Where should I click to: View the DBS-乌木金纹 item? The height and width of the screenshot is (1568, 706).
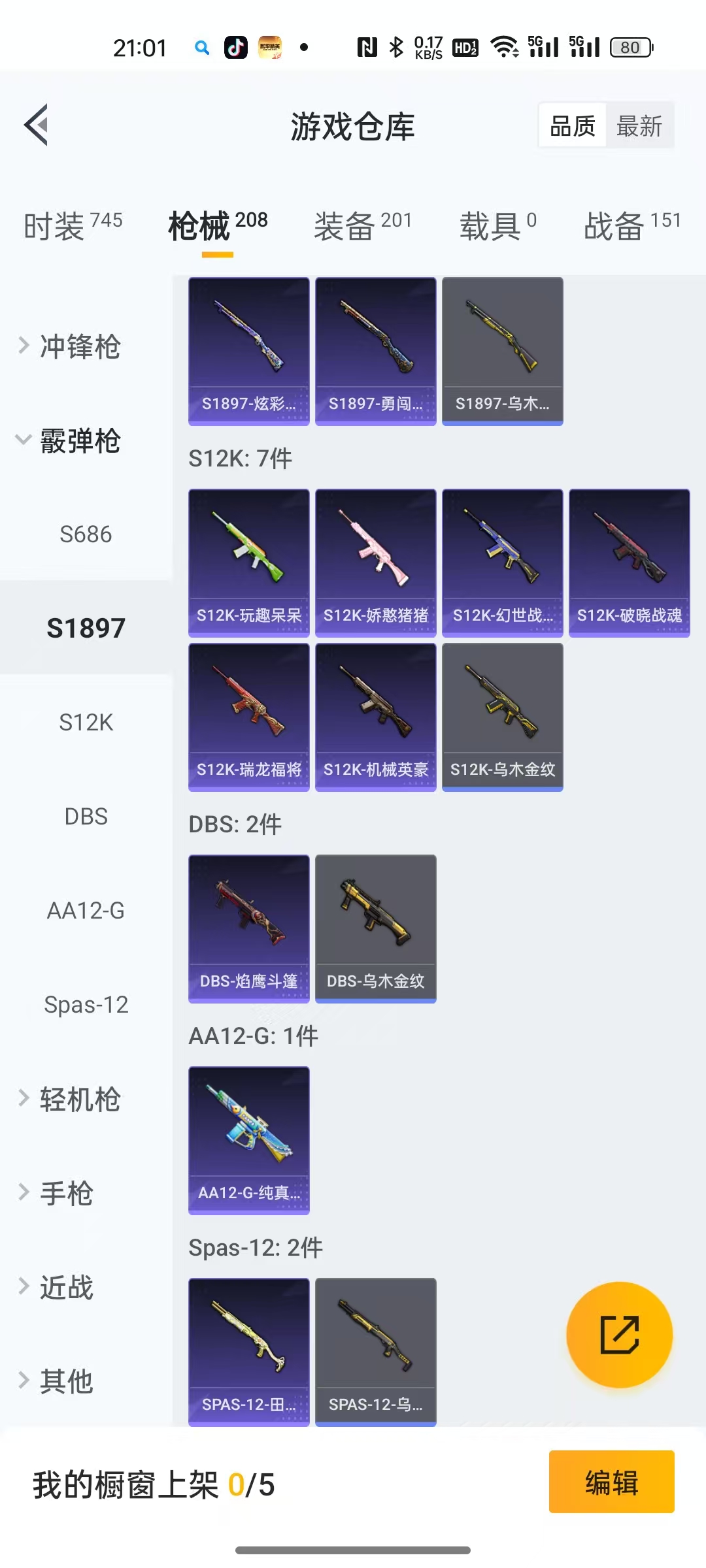[375, 928]
